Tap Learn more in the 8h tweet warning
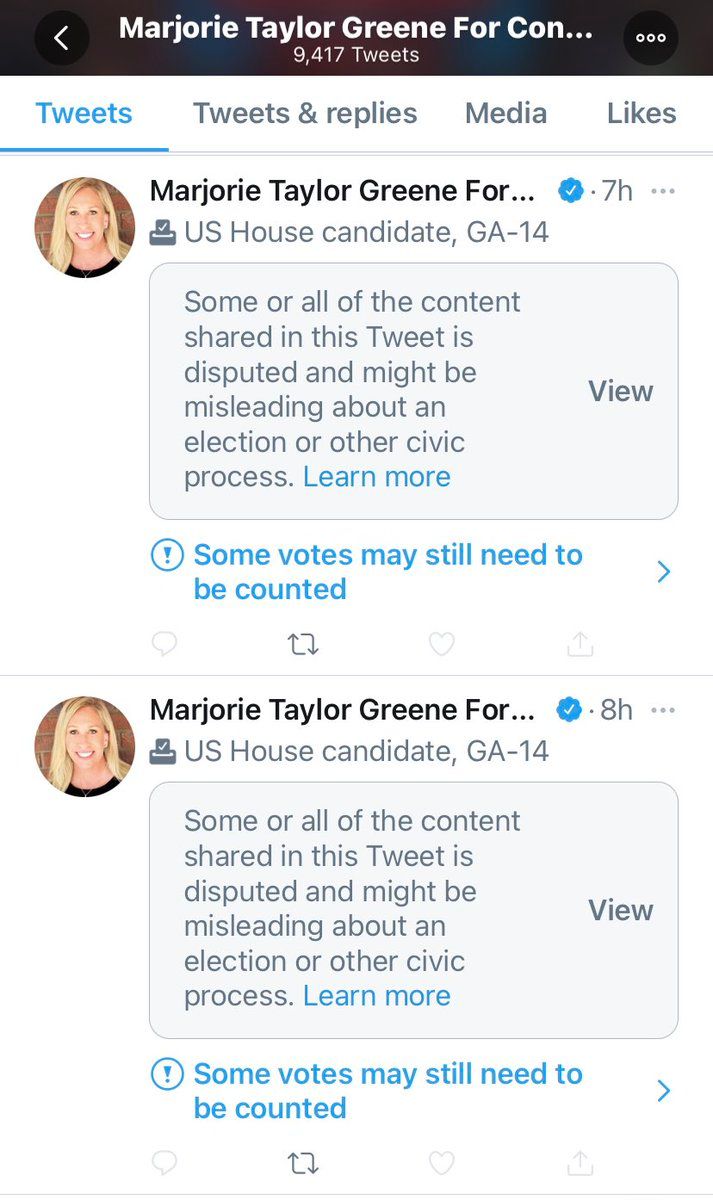 point(377,996)
